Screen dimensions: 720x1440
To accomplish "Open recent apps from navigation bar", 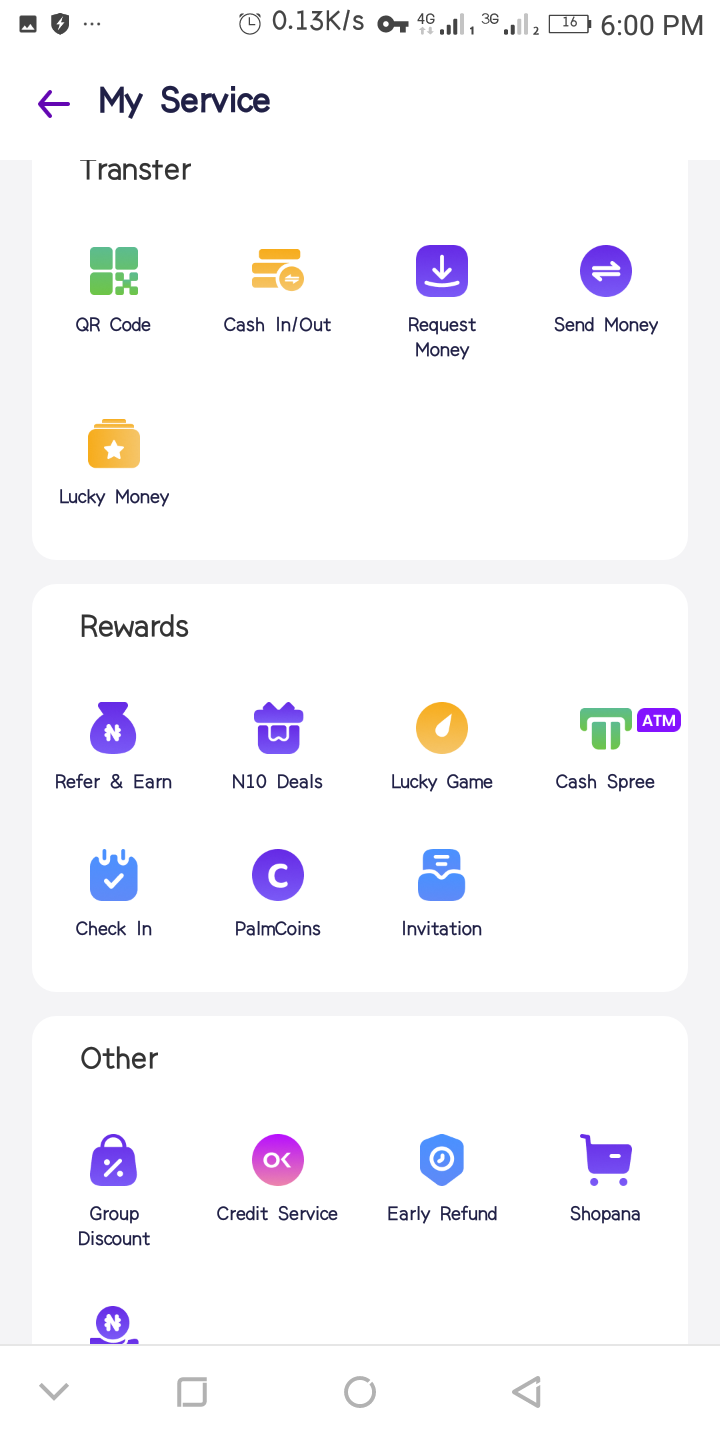I will tap(191, 1392).
